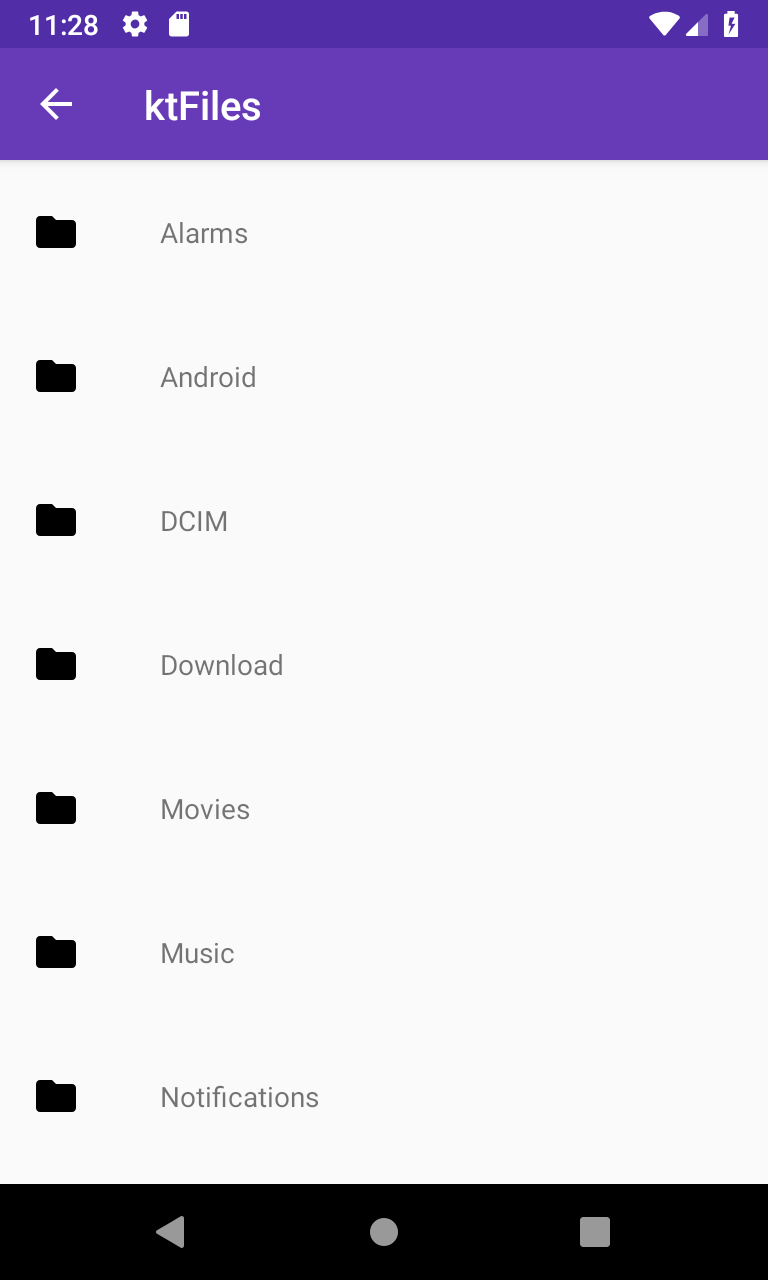This screenshot has height=1280, width=768.
Task: Open the Music directory
Action: pos(196,952)
